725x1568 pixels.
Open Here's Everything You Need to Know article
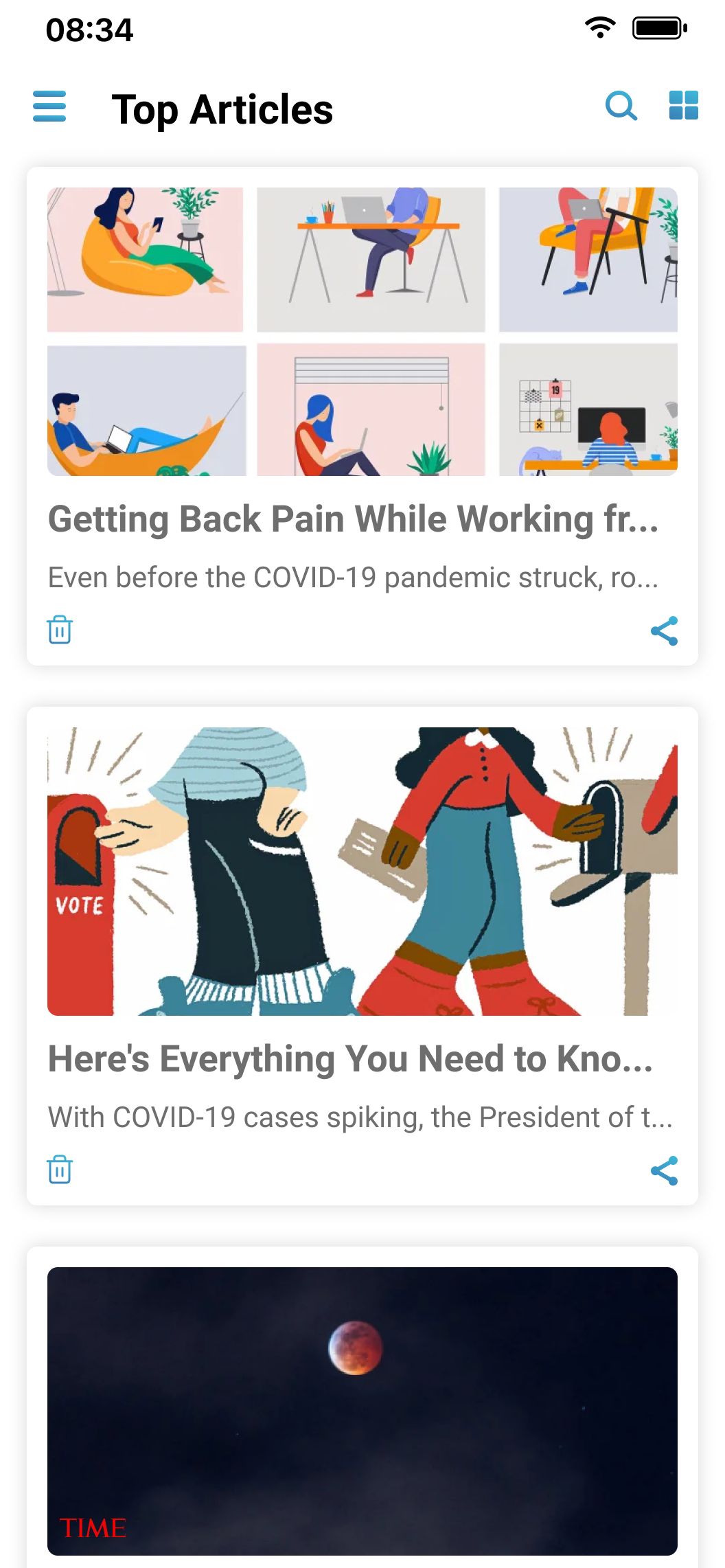tap(362, 955)
